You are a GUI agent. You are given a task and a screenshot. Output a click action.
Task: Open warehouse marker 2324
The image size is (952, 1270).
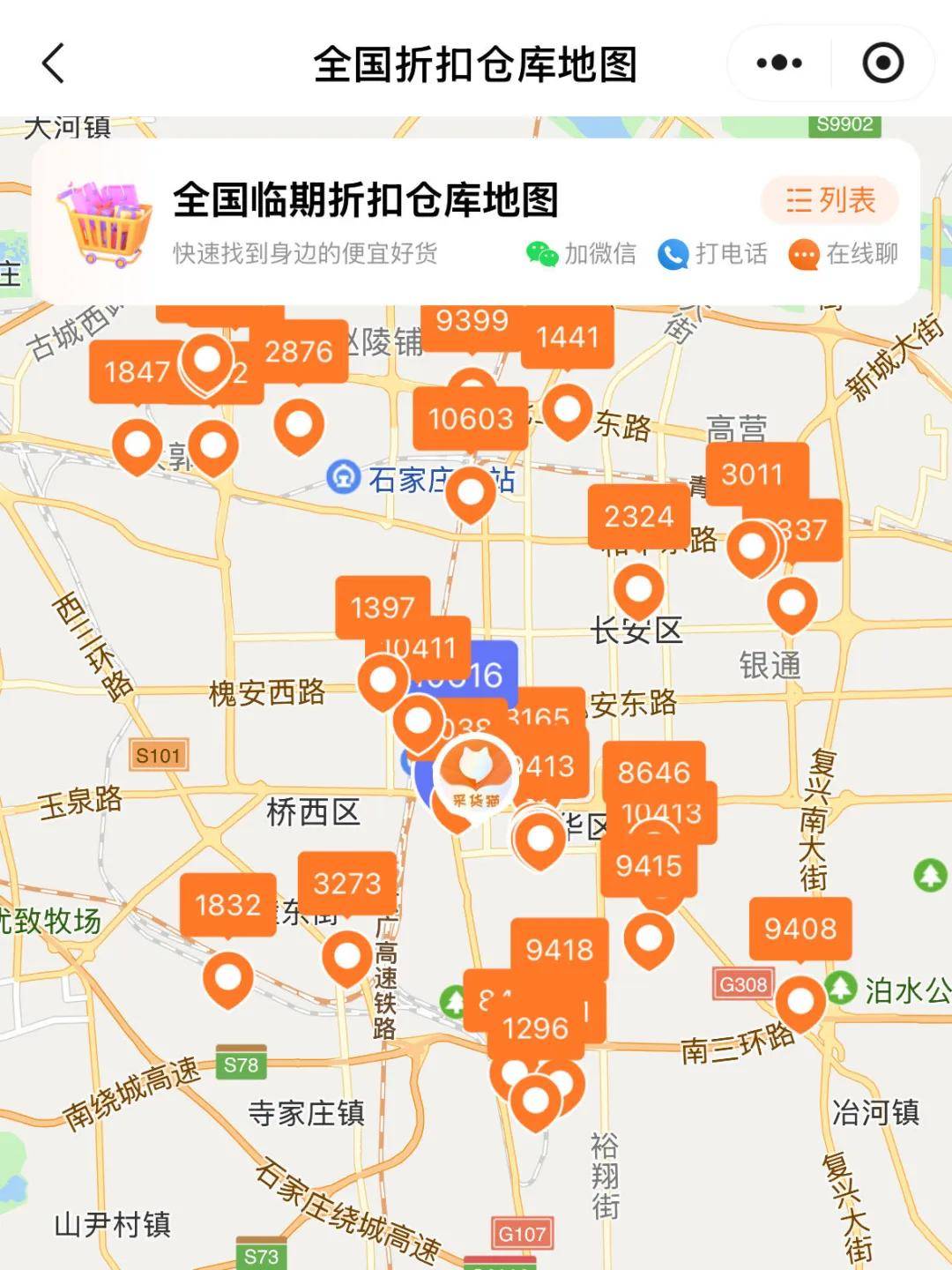coord(639,516)
